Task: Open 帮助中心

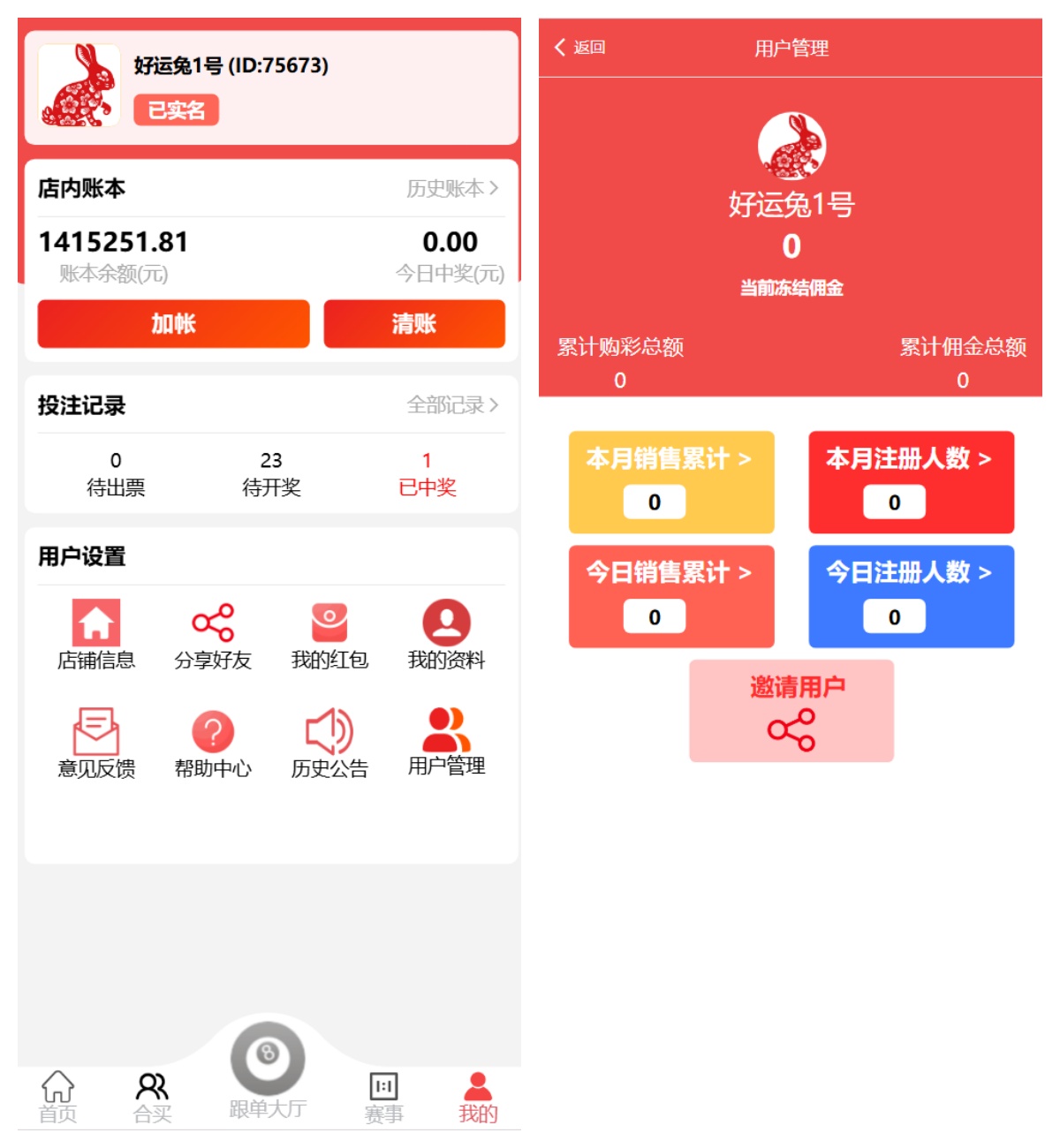Action: (213, 744)
